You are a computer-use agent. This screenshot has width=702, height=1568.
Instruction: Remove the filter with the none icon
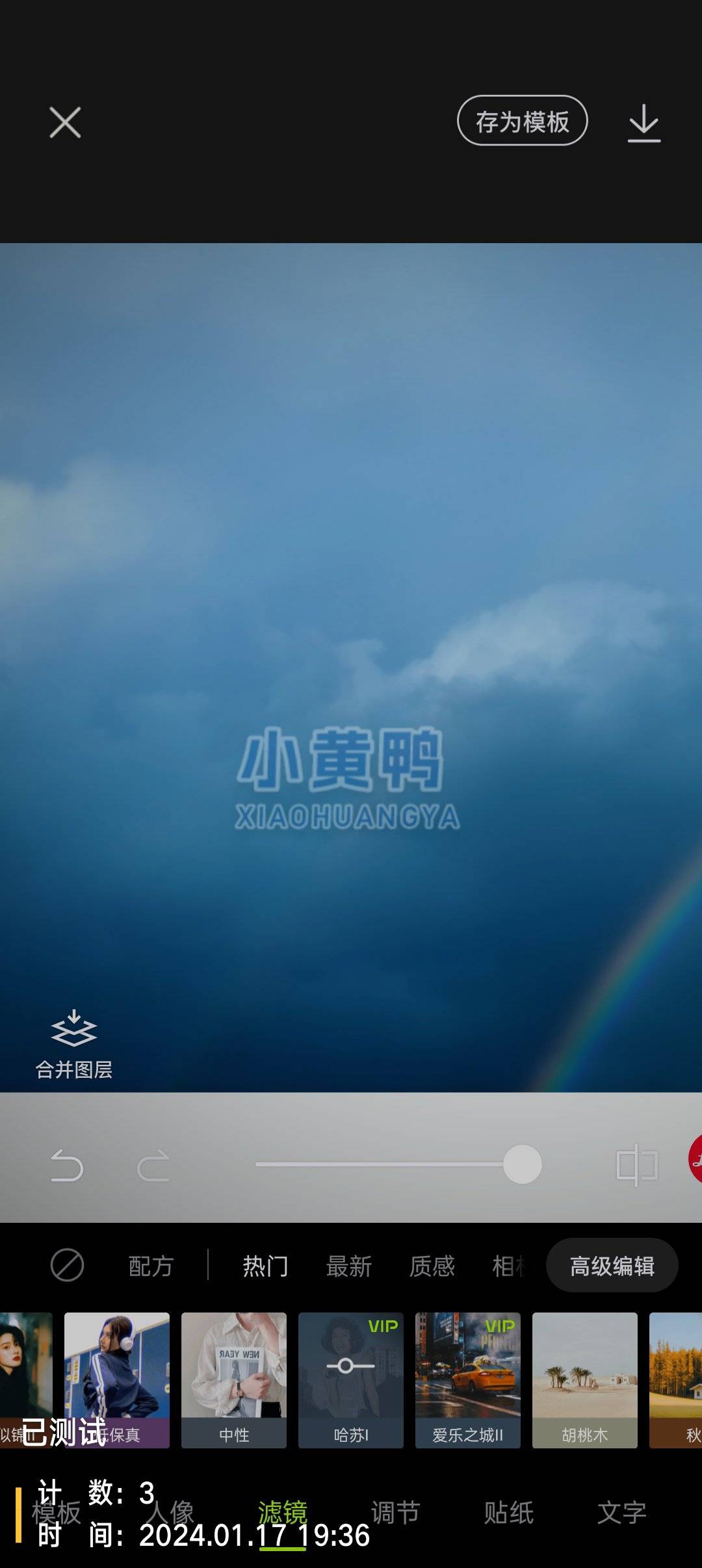[67, 1265]
